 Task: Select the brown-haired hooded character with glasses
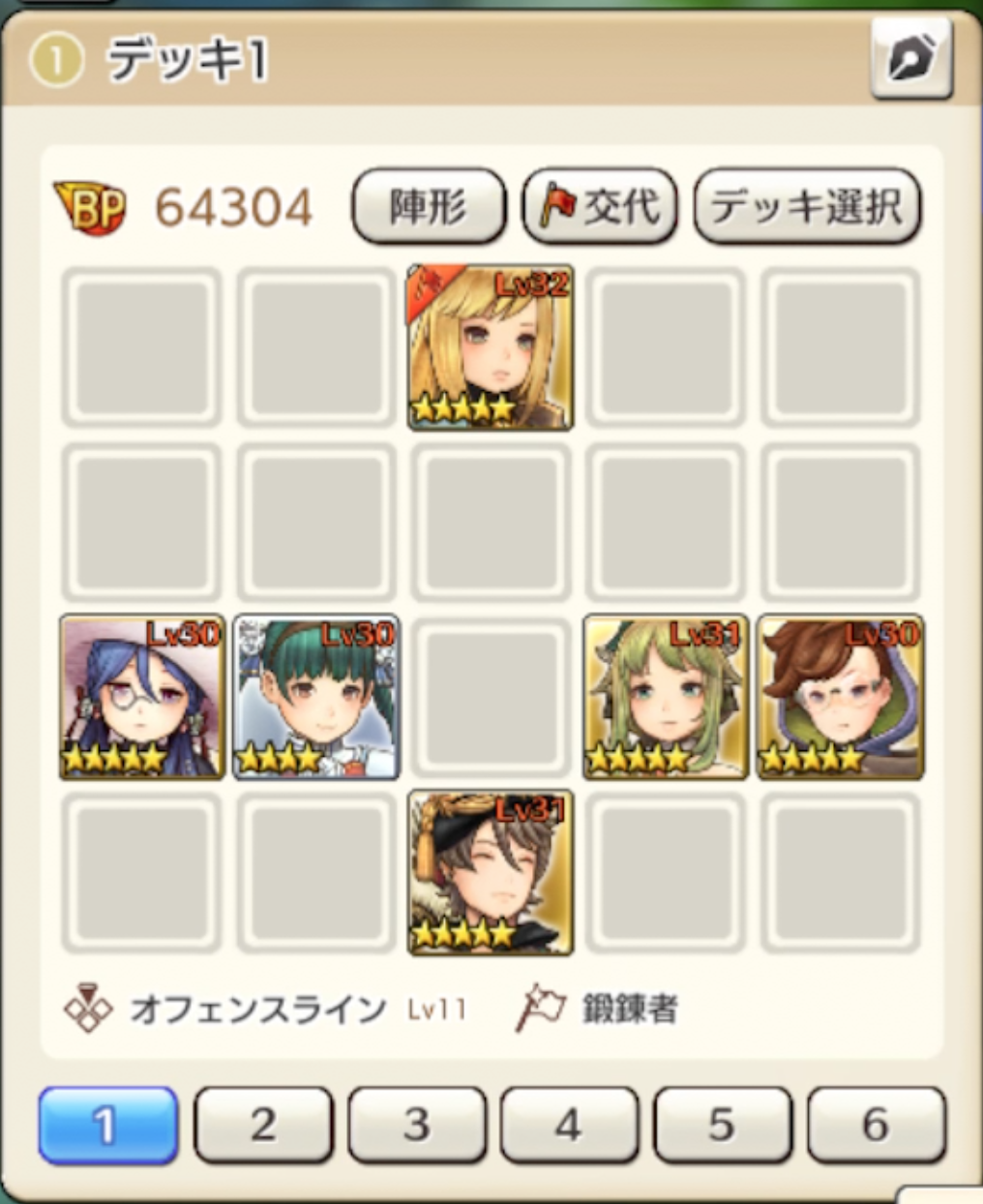(x=840, y=696)
